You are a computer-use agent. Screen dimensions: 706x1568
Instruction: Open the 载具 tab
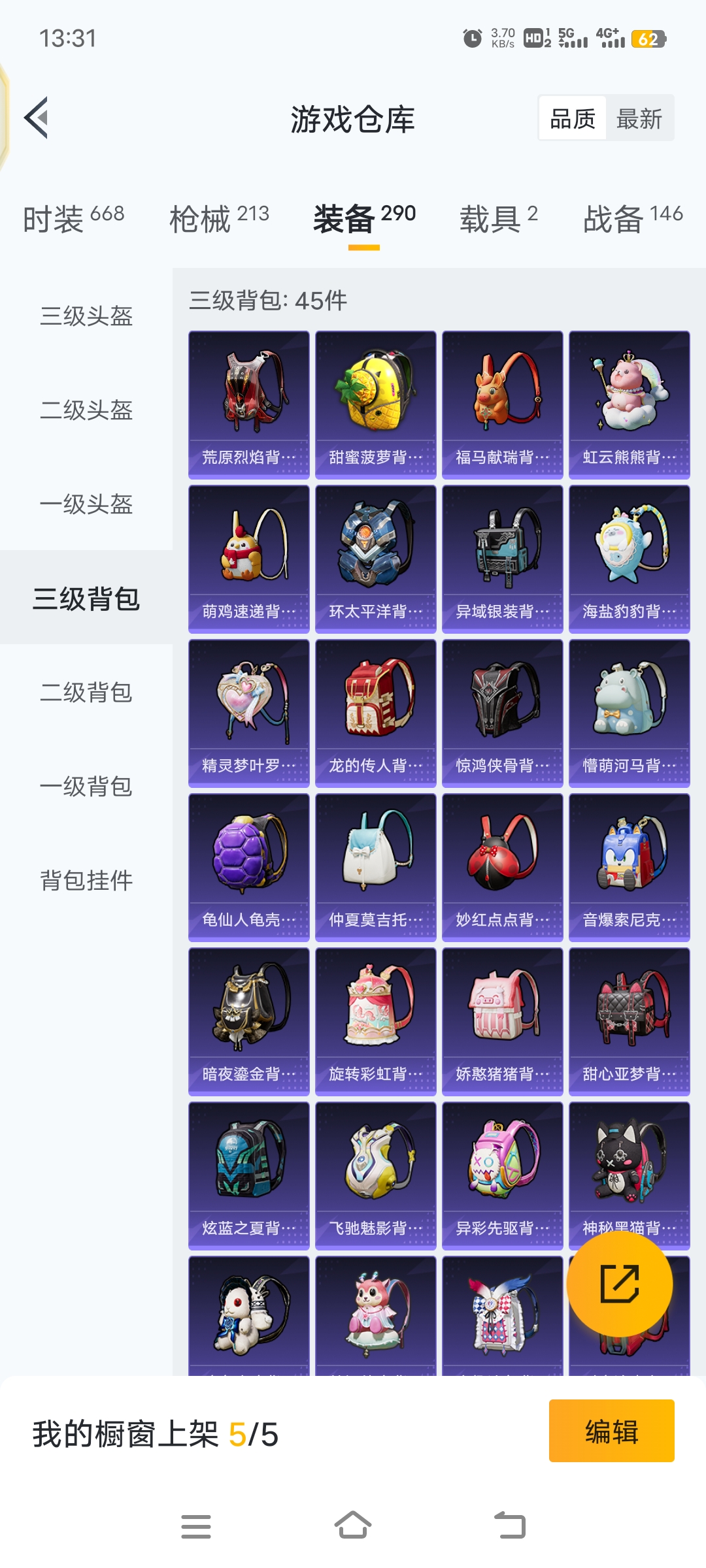coord(498,218)
